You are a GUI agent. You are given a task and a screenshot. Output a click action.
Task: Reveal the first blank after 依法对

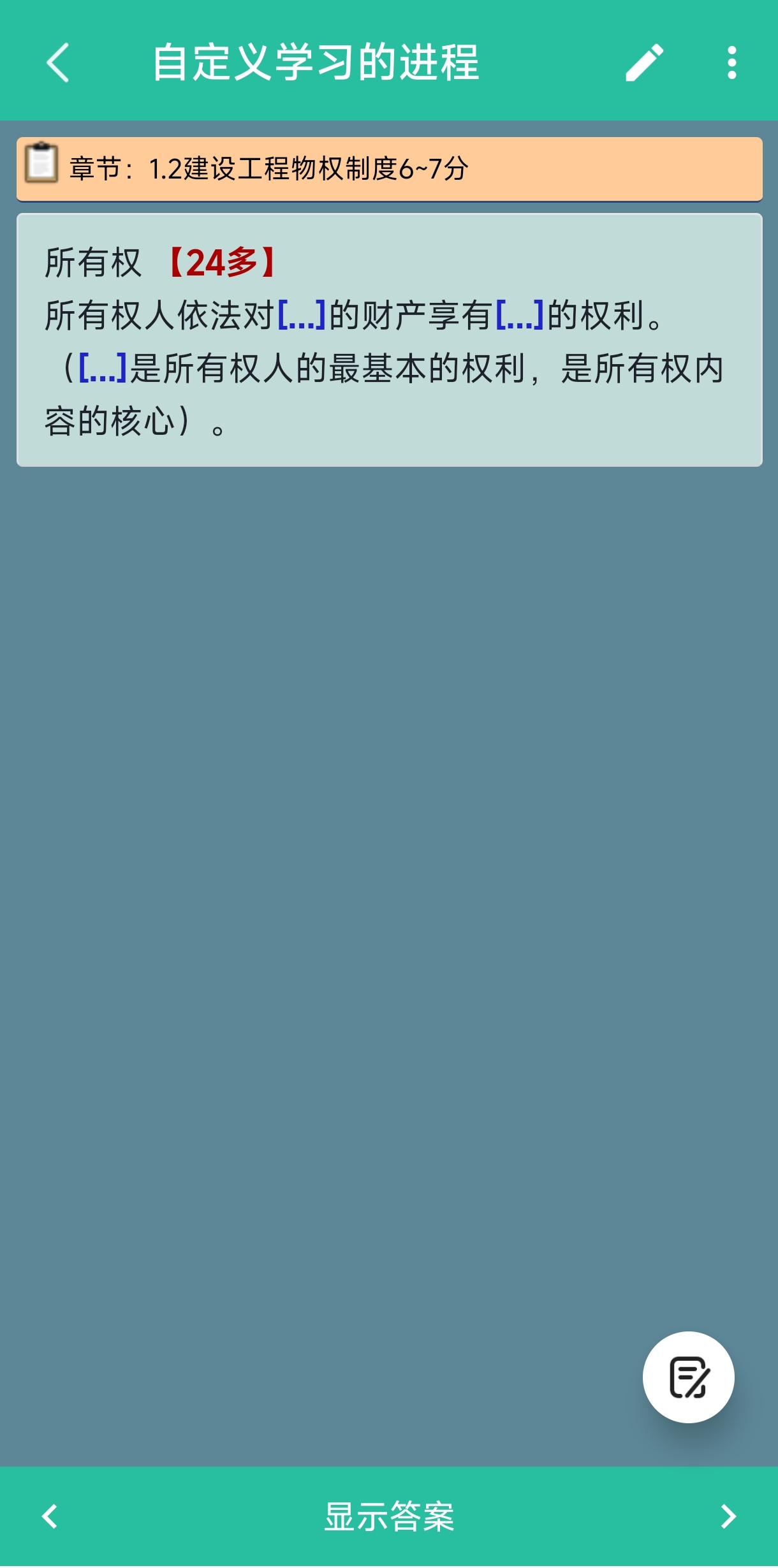302,315
